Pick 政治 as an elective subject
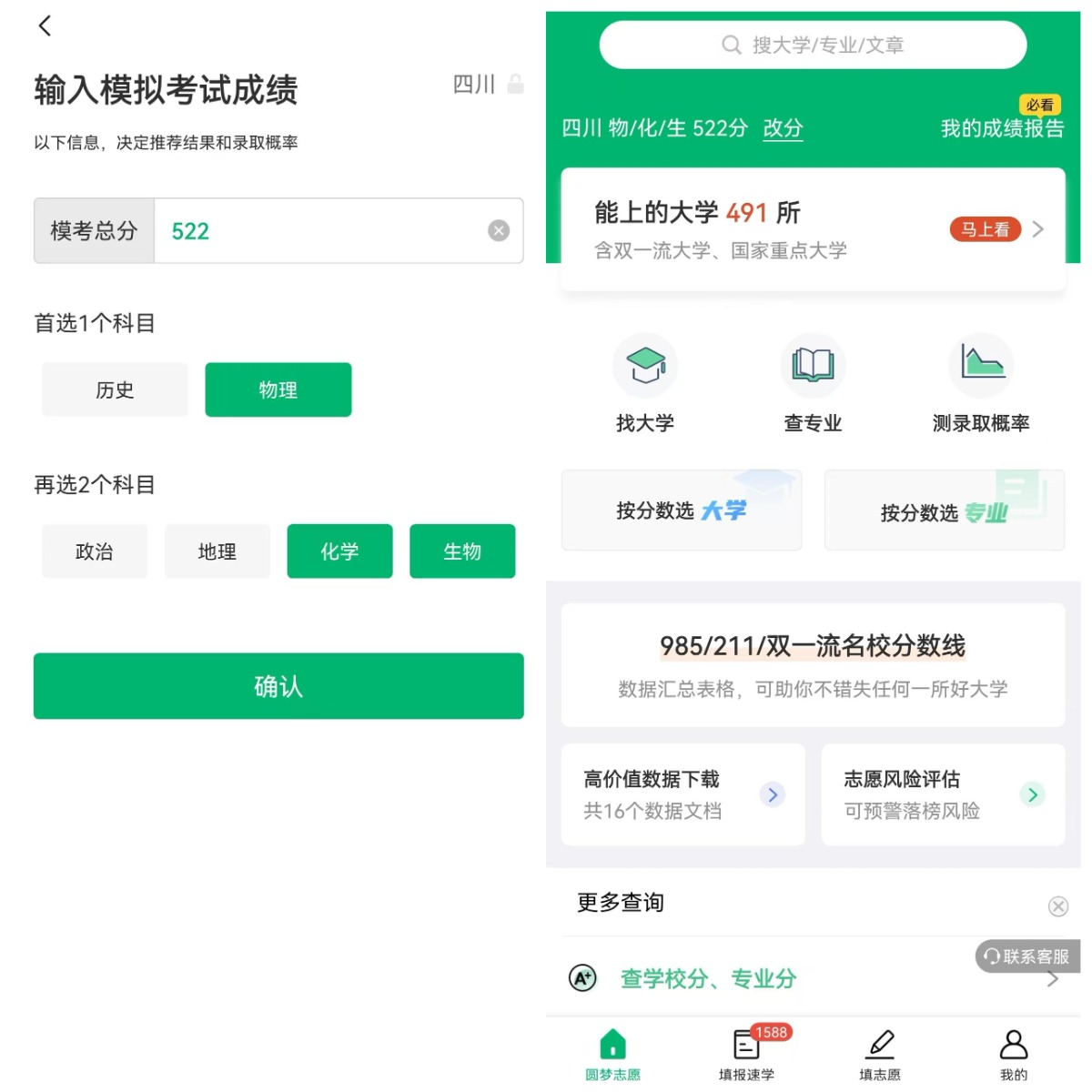 click(95, 551)
